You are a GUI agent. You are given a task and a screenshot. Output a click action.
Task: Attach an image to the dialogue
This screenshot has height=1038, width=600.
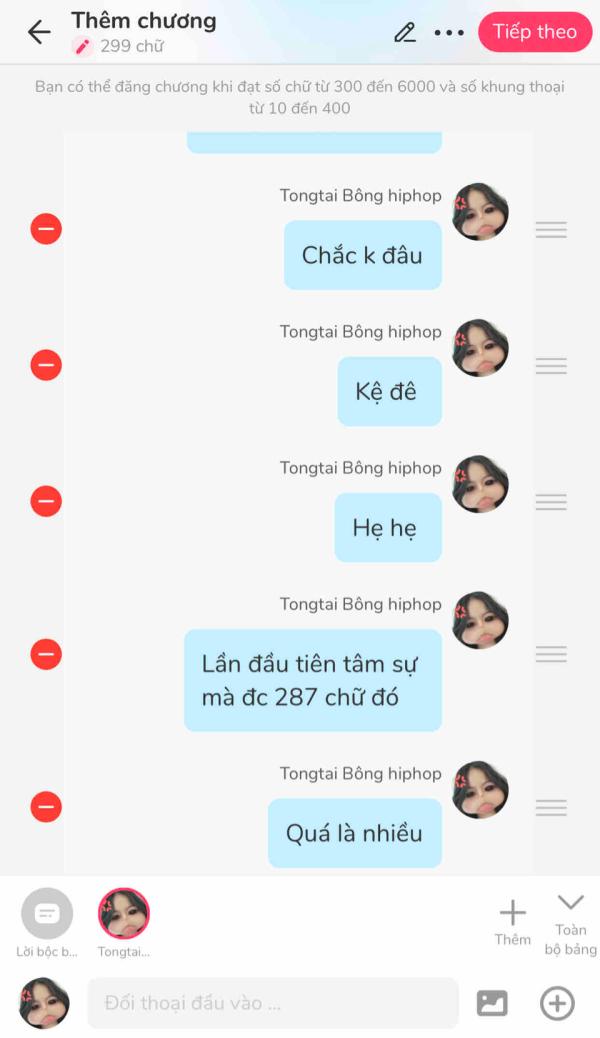492,1003
